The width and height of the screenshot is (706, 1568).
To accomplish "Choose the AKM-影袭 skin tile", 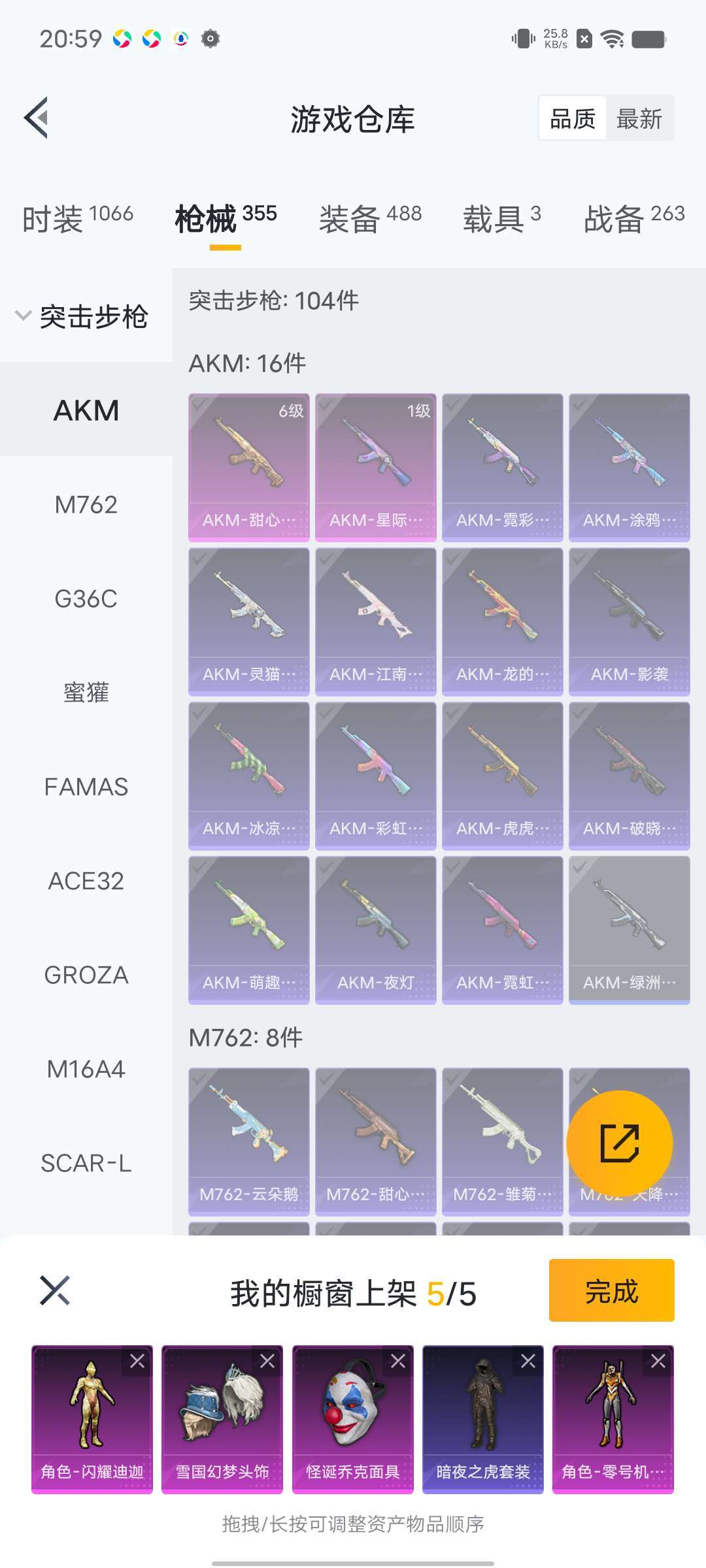I will coord(629,621).
